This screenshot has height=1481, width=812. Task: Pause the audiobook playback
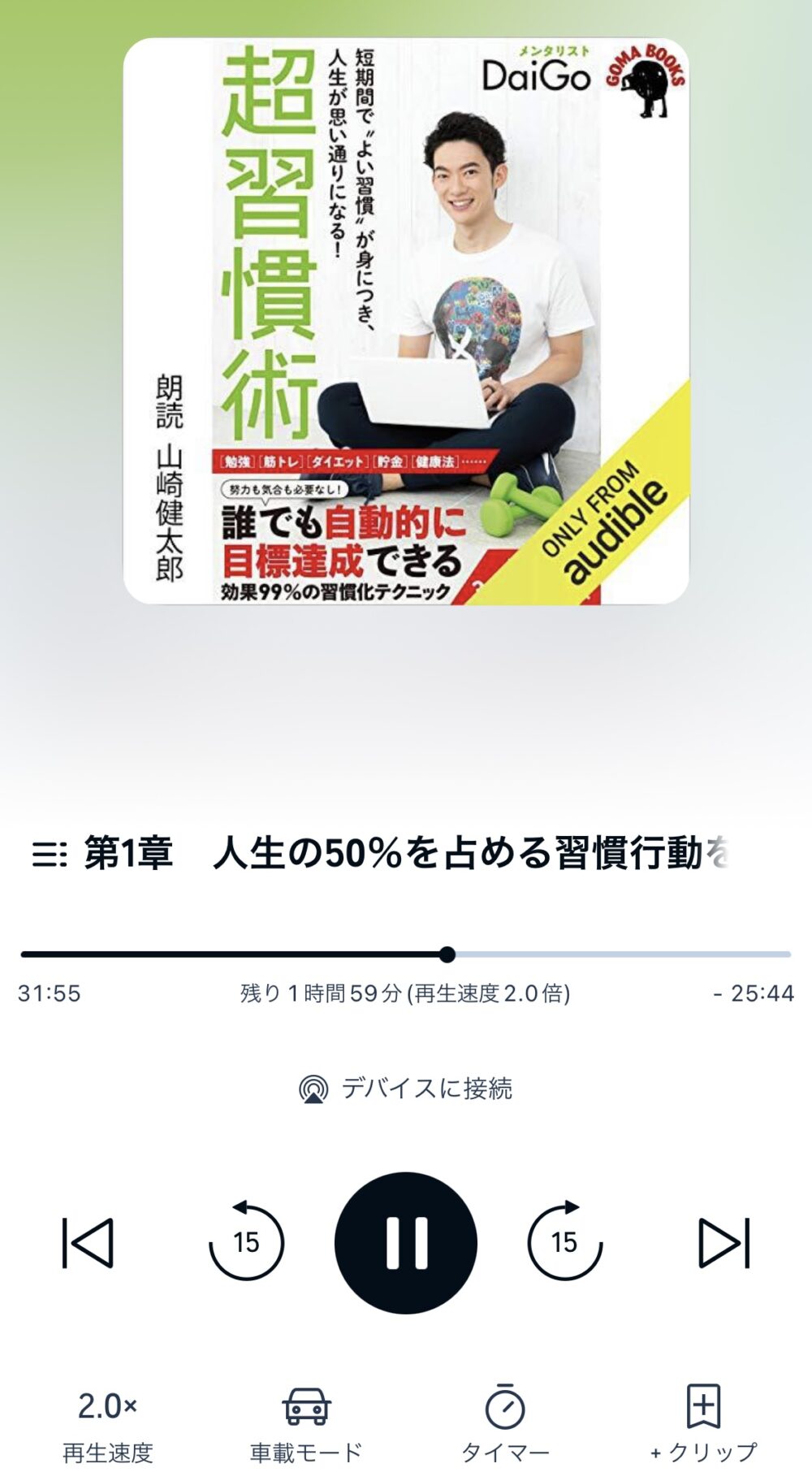click(x=405, y=1242)
